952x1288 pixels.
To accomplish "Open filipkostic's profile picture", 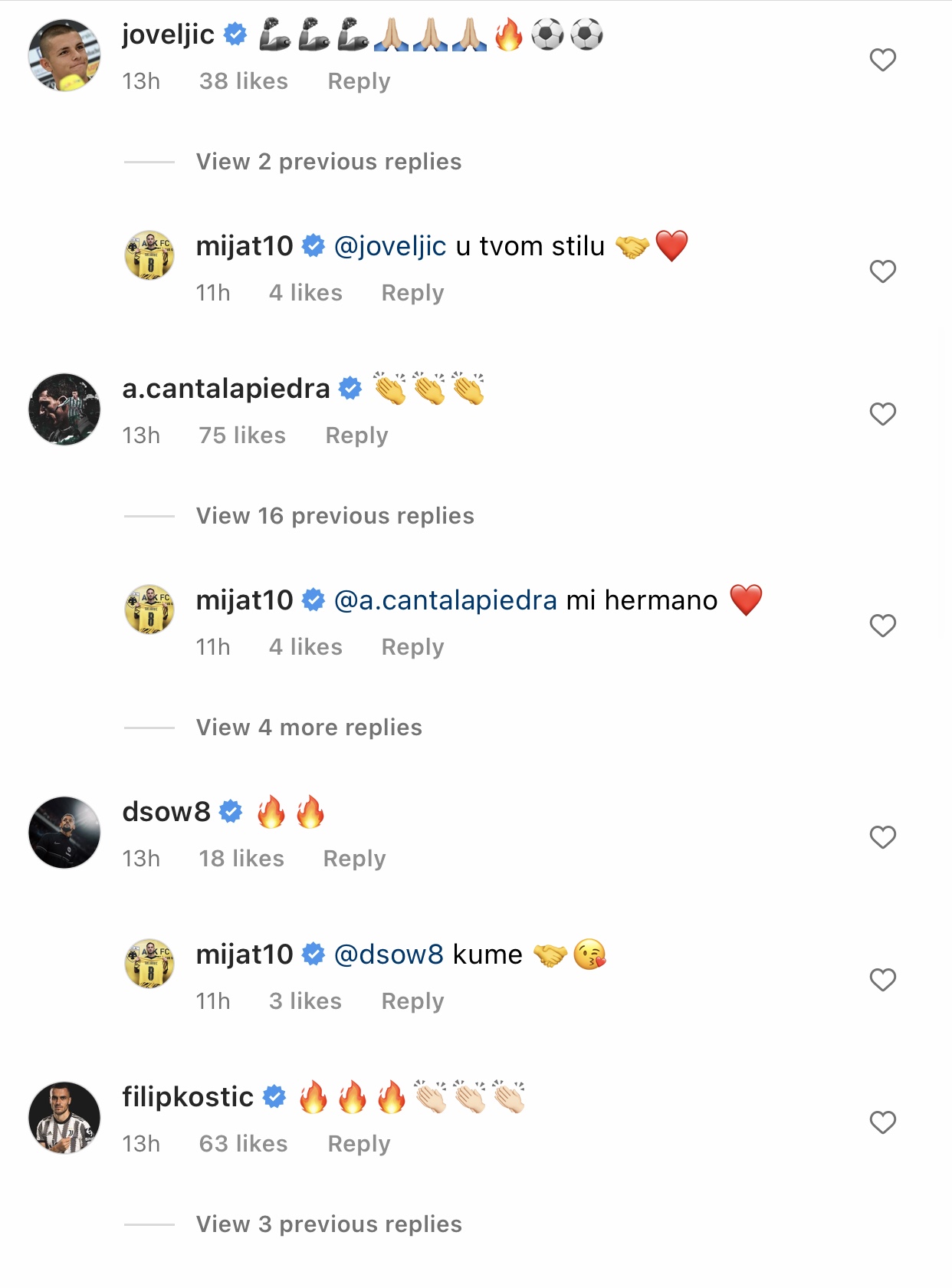I will tap(64, 1118).
